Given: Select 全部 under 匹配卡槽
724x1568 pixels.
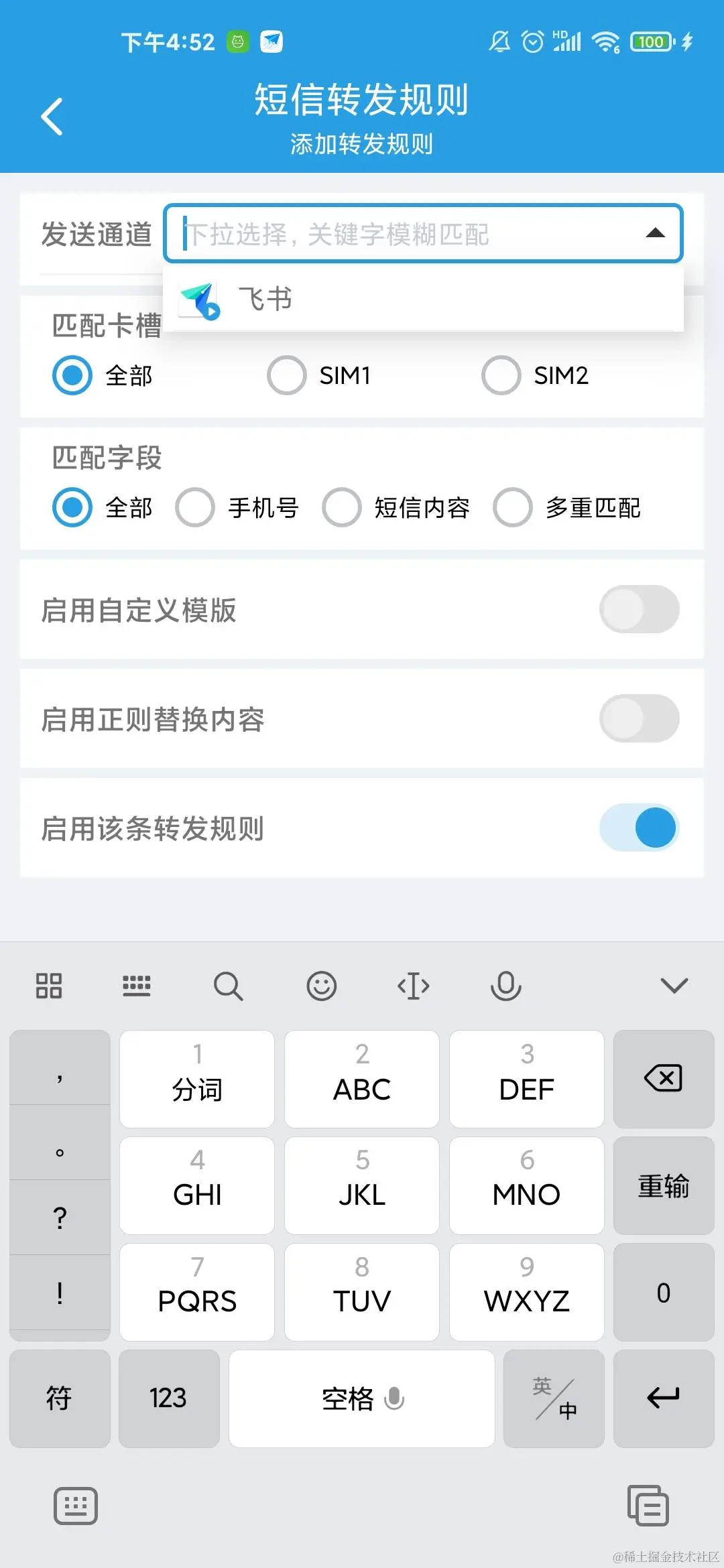Looking at the screenshot, I should point(72,375).
